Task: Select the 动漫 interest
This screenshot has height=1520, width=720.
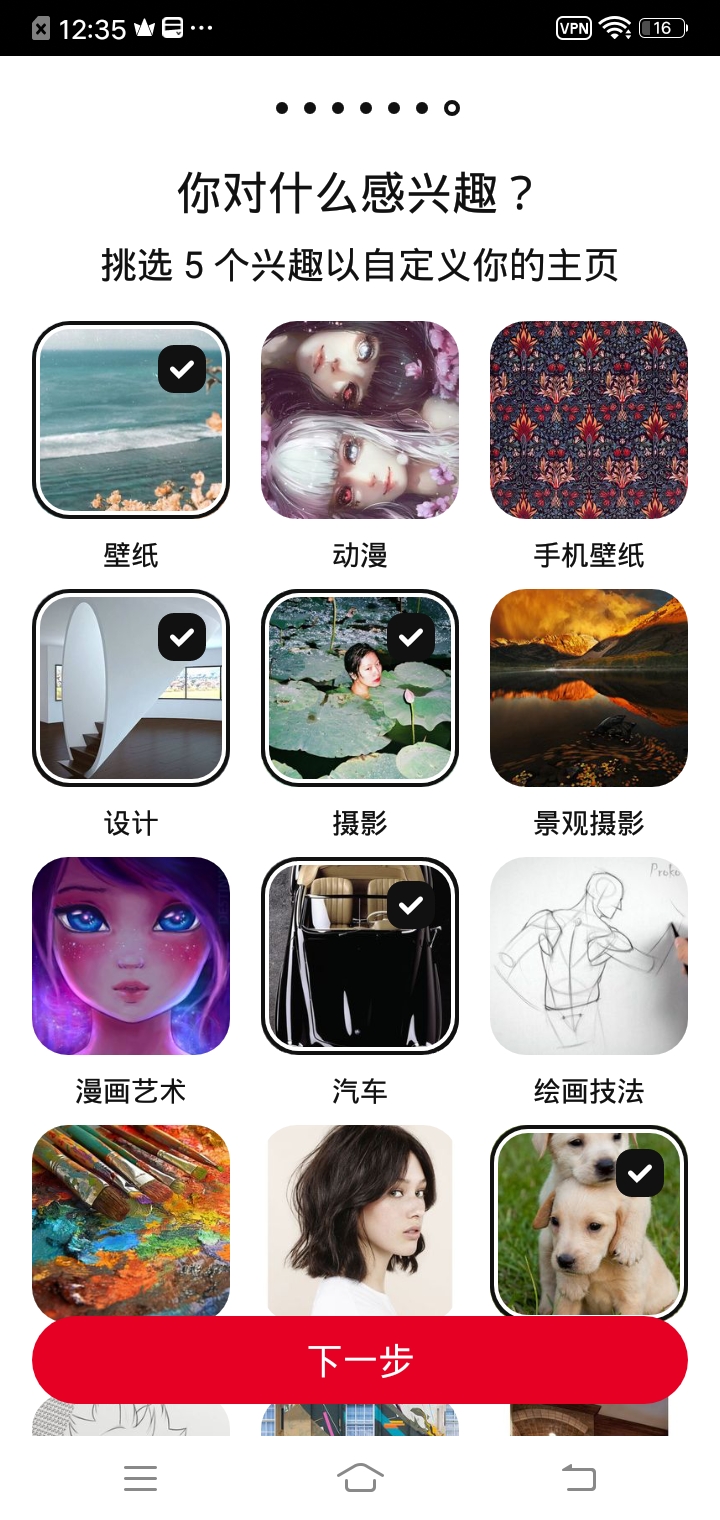Action: click(x=359, y=419)
